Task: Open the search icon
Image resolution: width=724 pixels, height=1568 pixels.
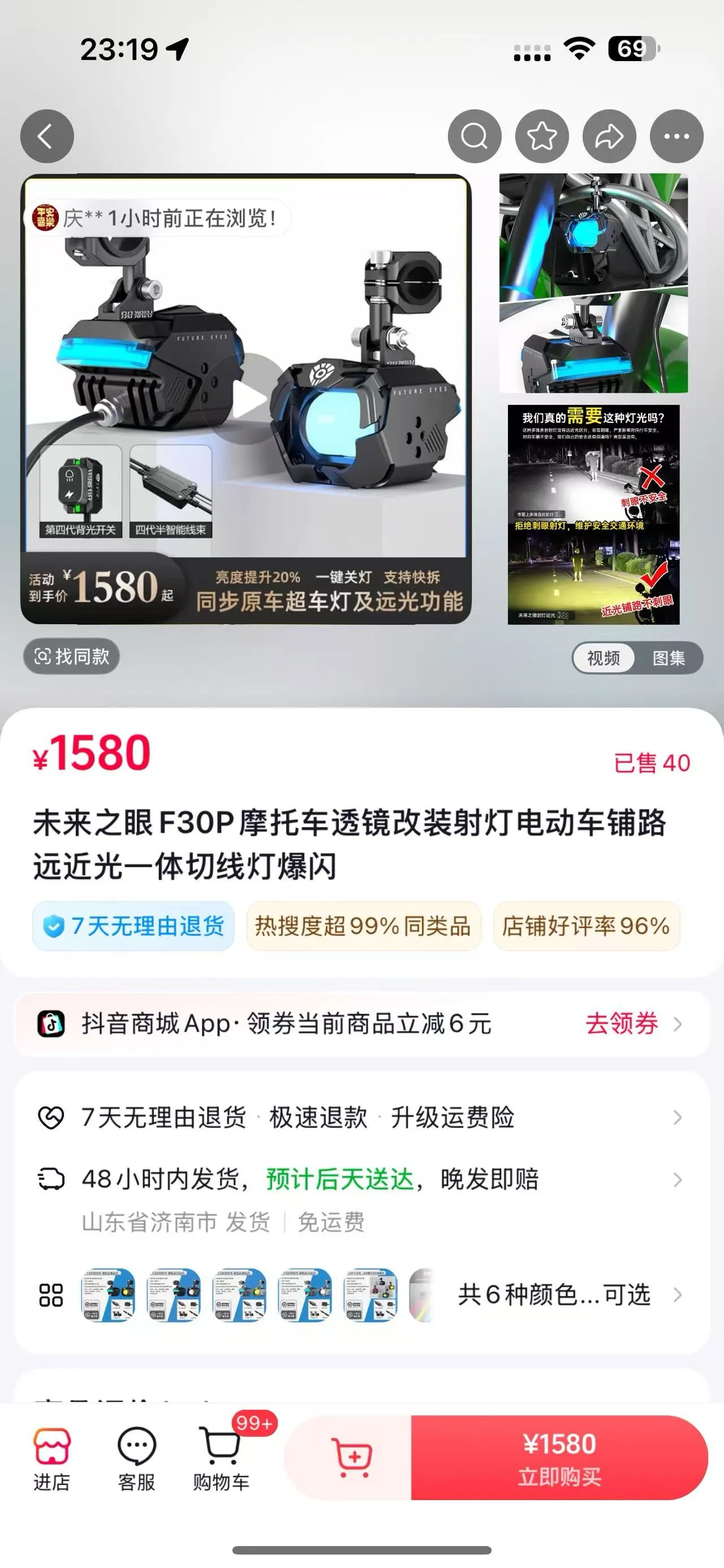Action: coord(475,136)
